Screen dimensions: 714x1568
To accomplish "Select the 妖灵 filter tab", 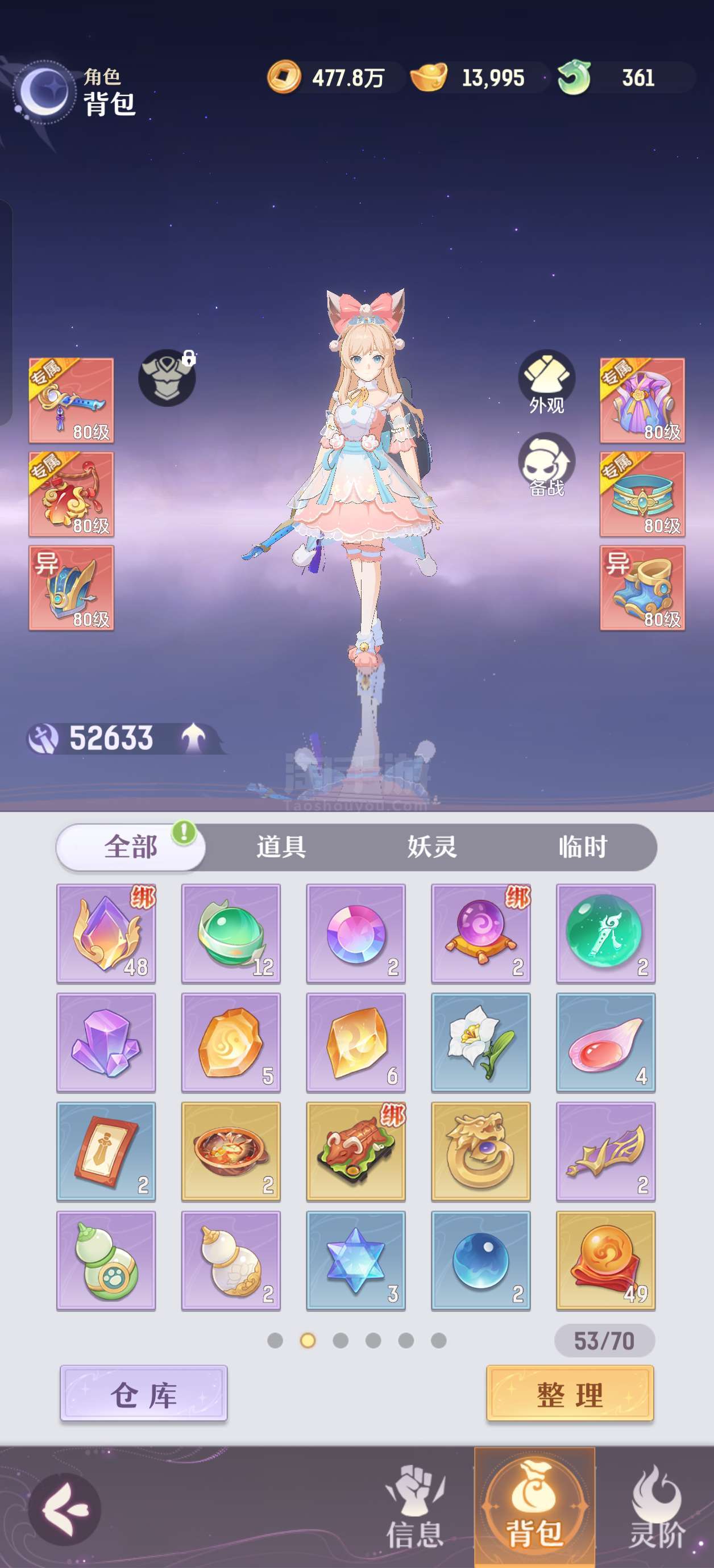I will [x=432, y=846].
